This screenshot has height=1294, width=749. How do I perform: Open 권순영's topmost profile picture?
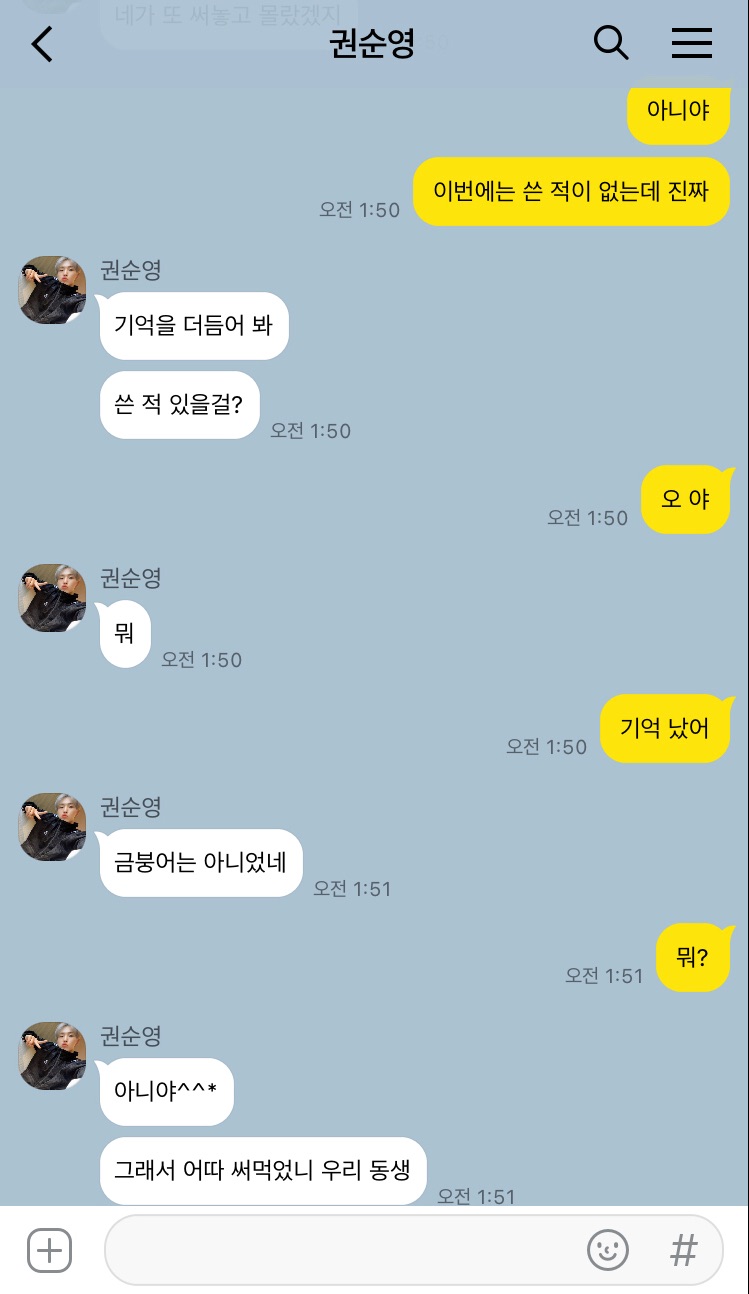pos(51,290)
